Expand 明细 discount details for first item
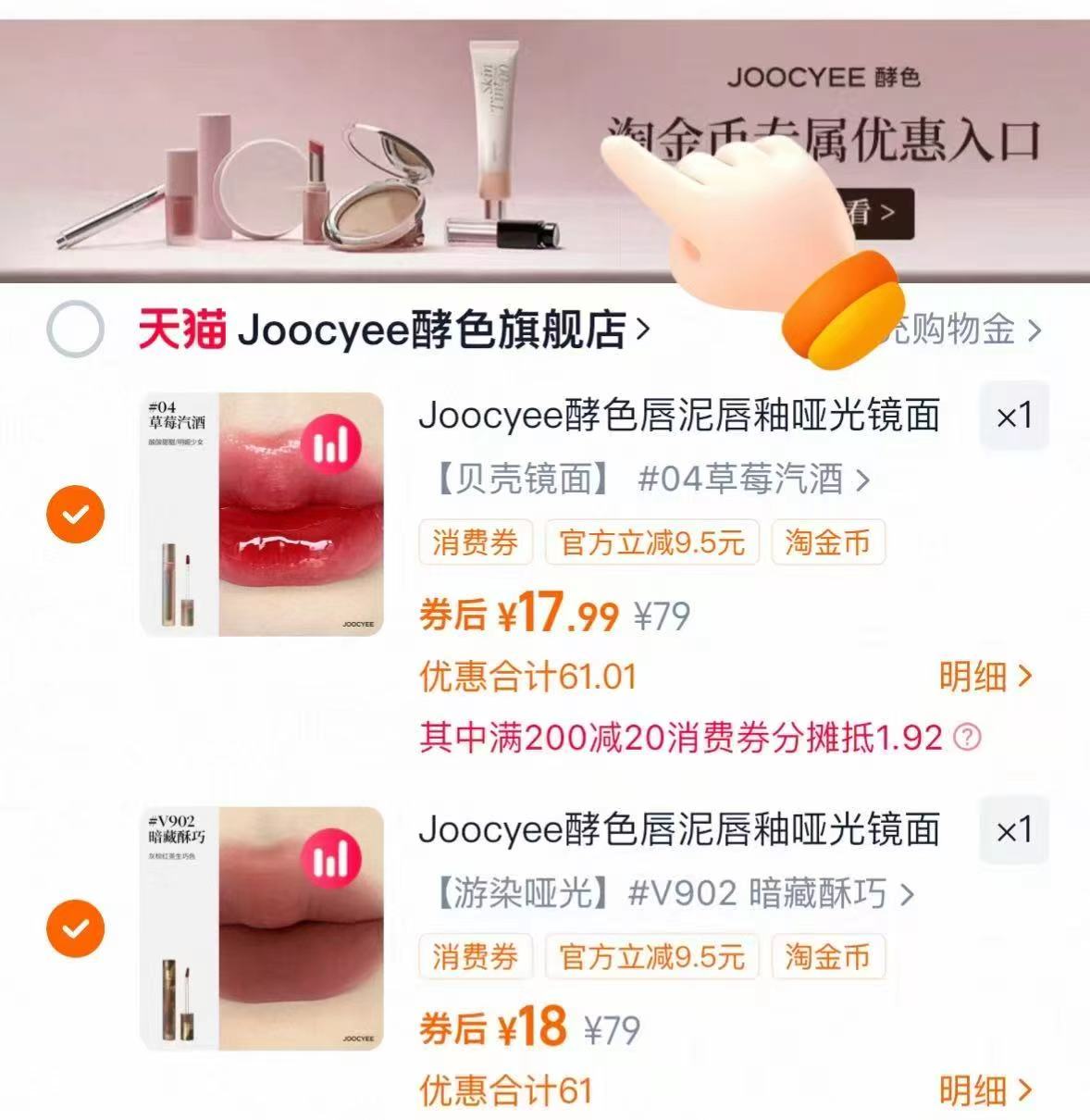The image size is (1090, 1120). click(985, 678)
